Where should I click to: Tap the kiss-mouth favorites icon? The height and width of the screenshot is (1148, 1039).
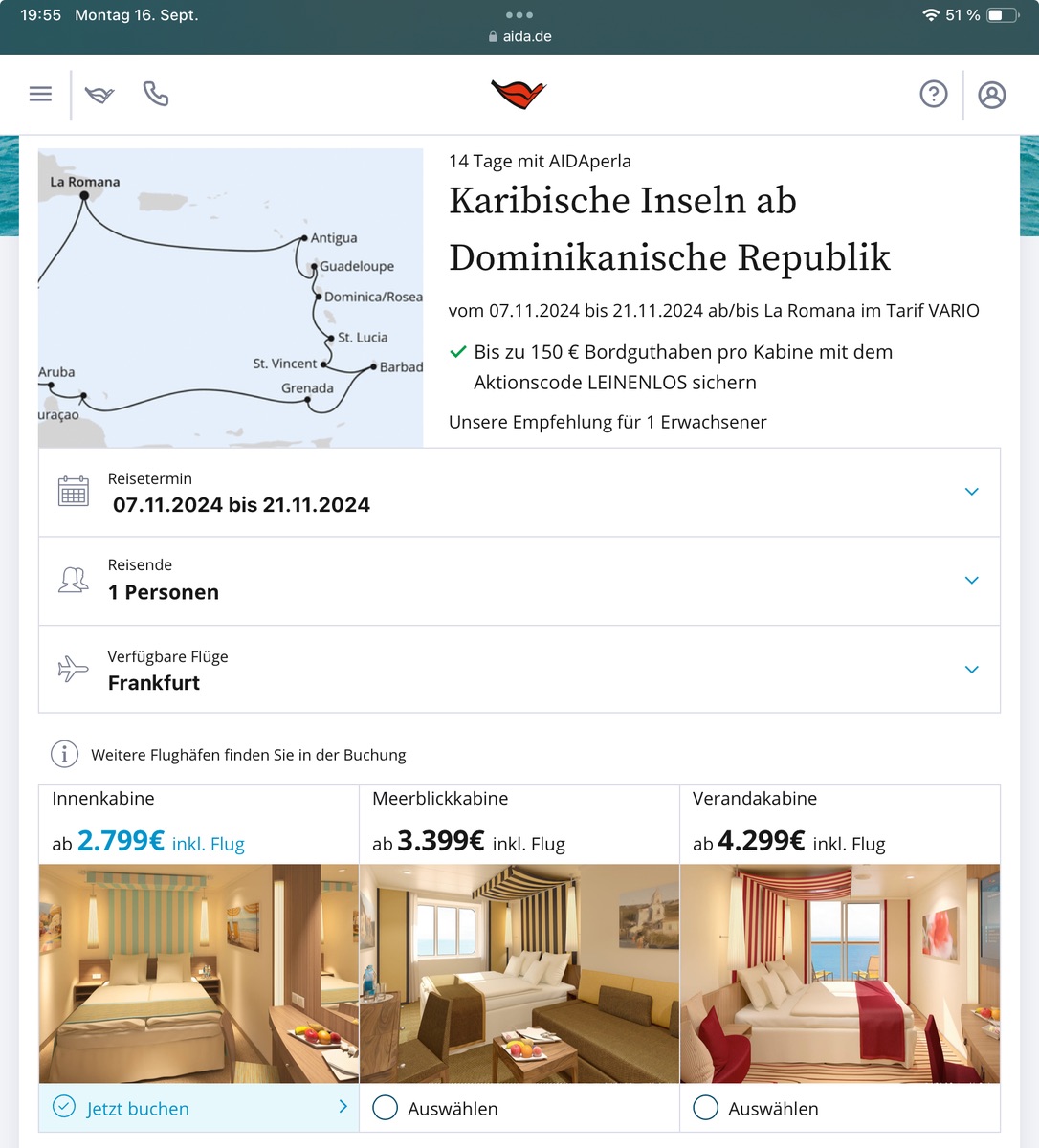click(99, 94)
